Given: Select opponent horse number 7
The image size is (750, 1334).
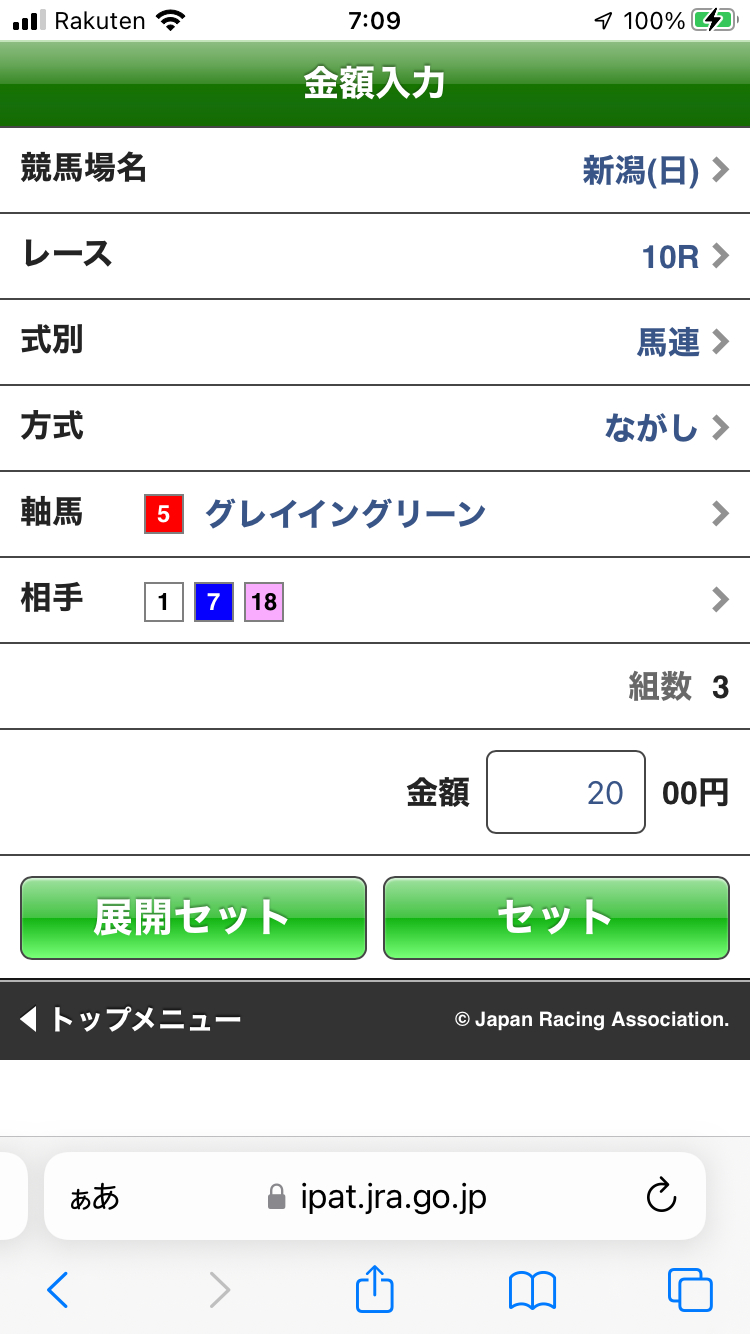Looking at the screenshot, I should click(x=213, y=601).
